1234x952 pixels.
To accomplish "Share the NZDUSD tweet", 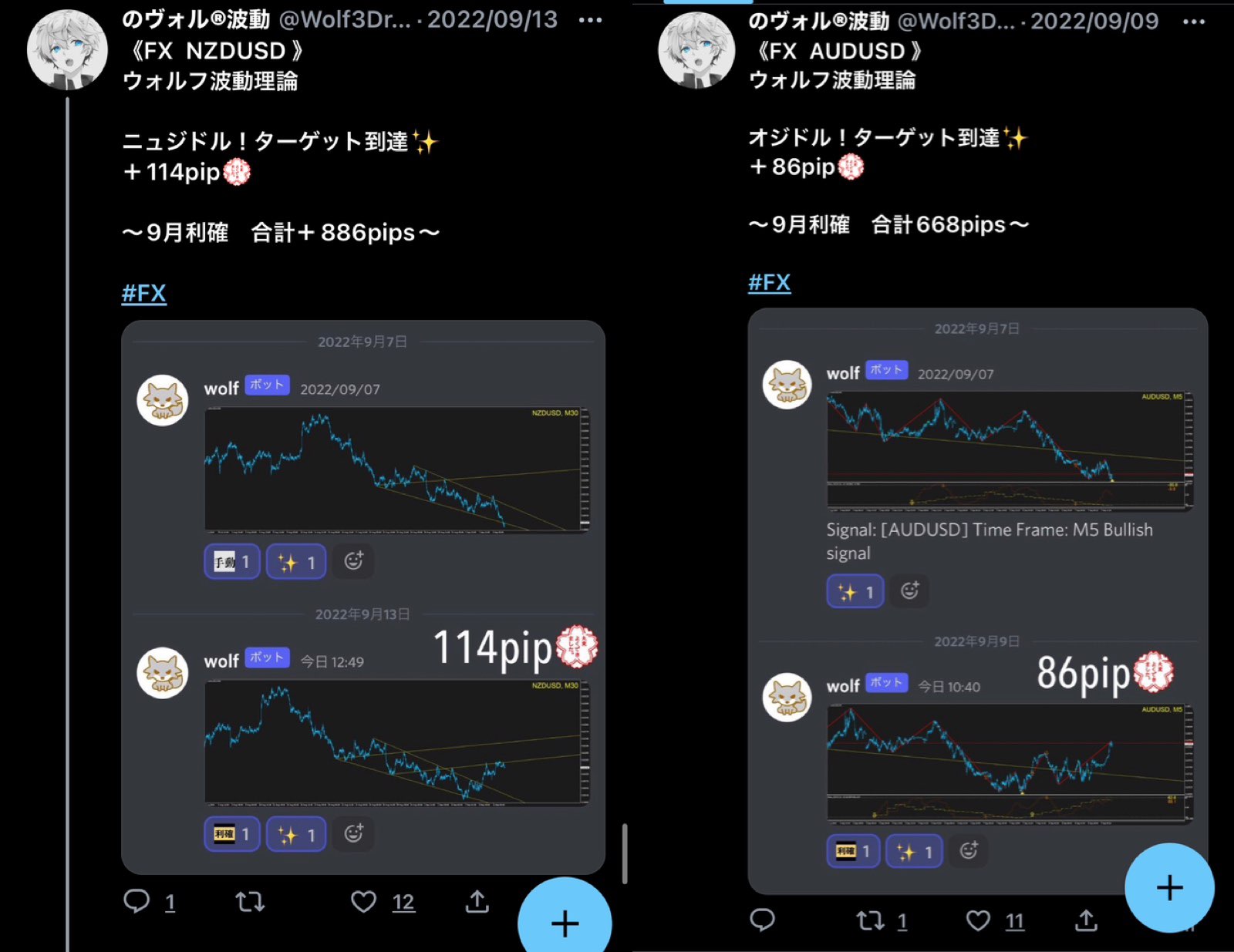I will (x=477, y=901).
